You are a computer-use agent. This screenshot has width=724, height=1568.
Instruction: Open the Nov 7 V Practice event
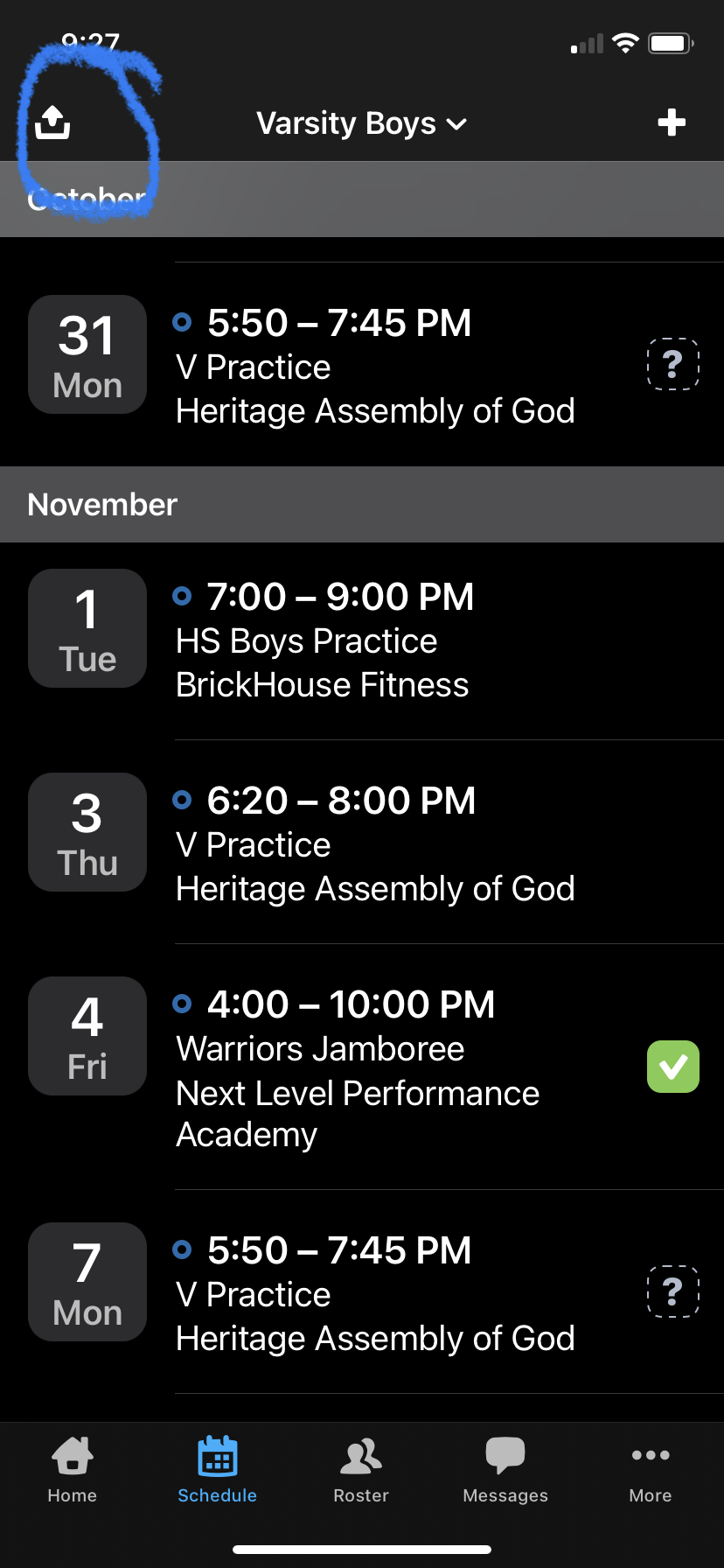click(362, 1292)
